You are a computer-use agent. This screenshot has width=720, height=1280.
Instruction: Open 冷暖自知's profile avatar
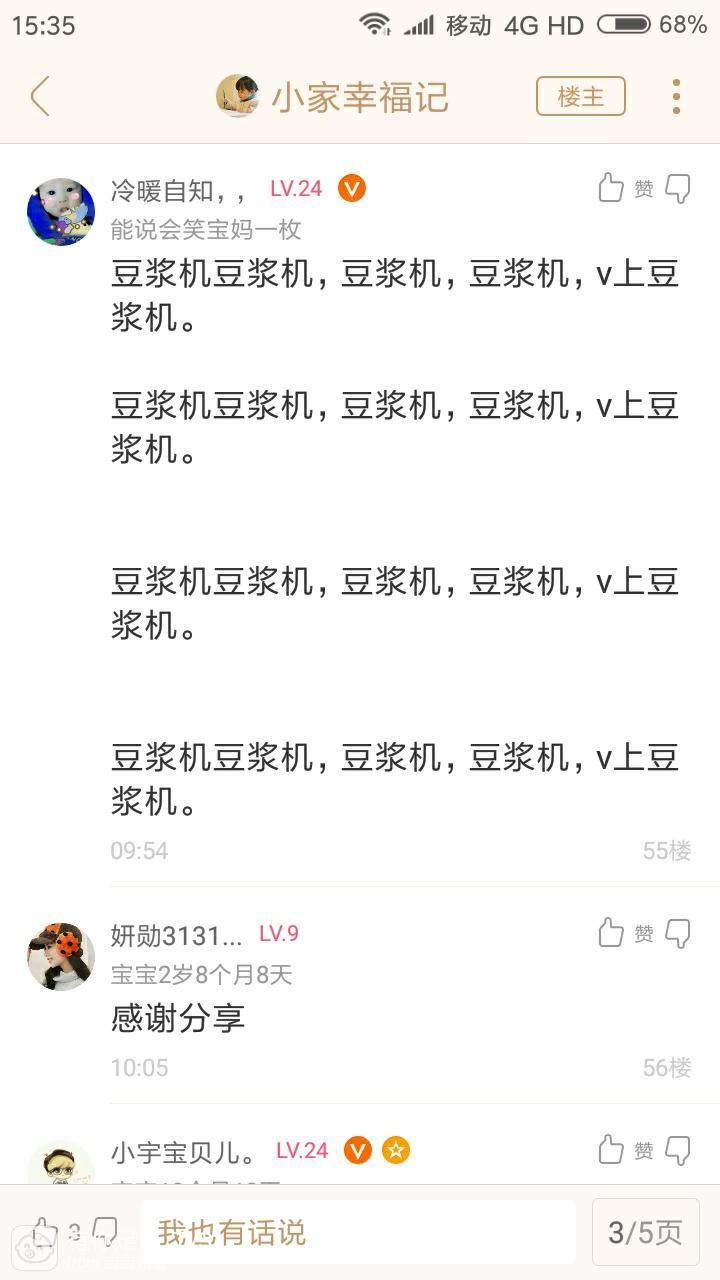point(61,212)
